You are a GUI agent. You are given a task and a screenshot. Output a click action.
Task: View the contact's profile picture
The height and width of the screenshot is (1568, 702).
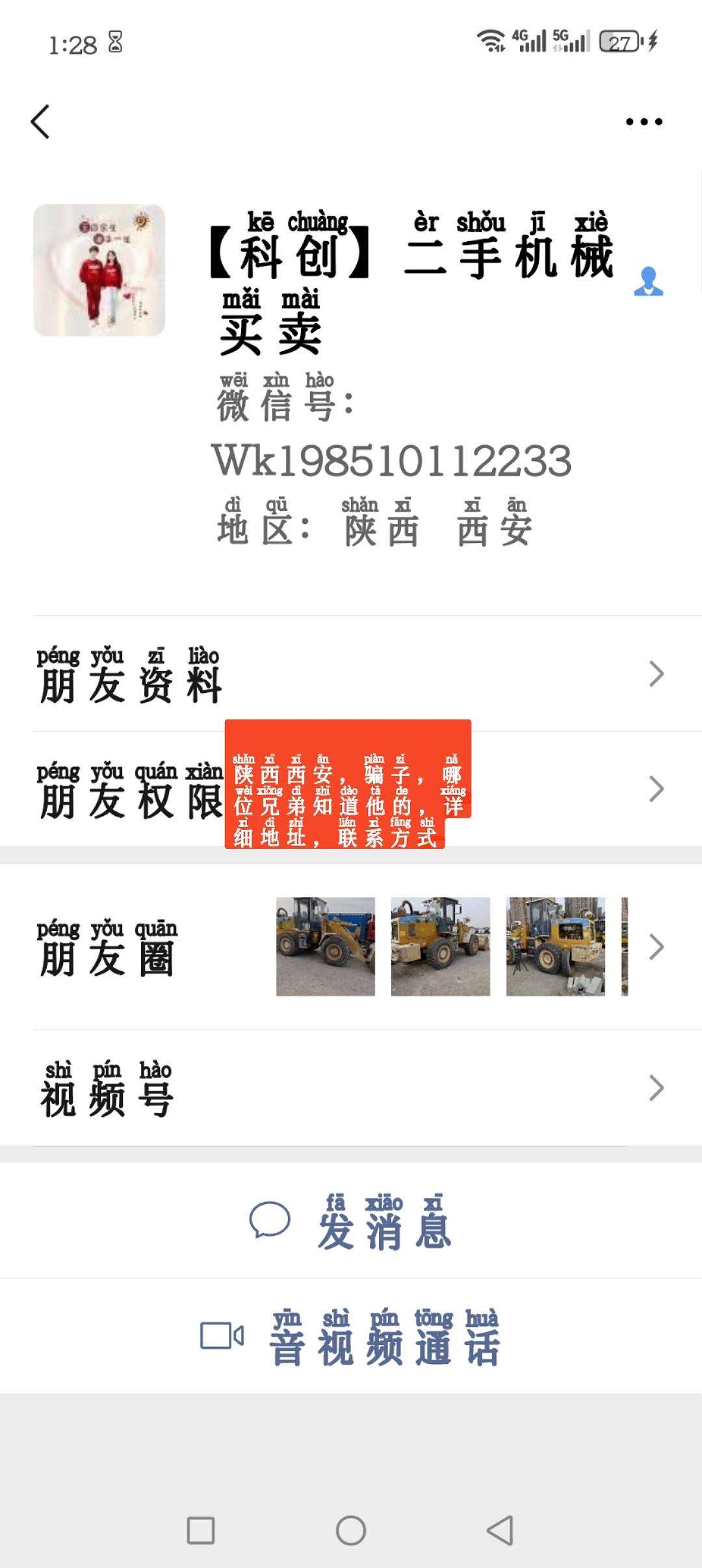point(99,270)
